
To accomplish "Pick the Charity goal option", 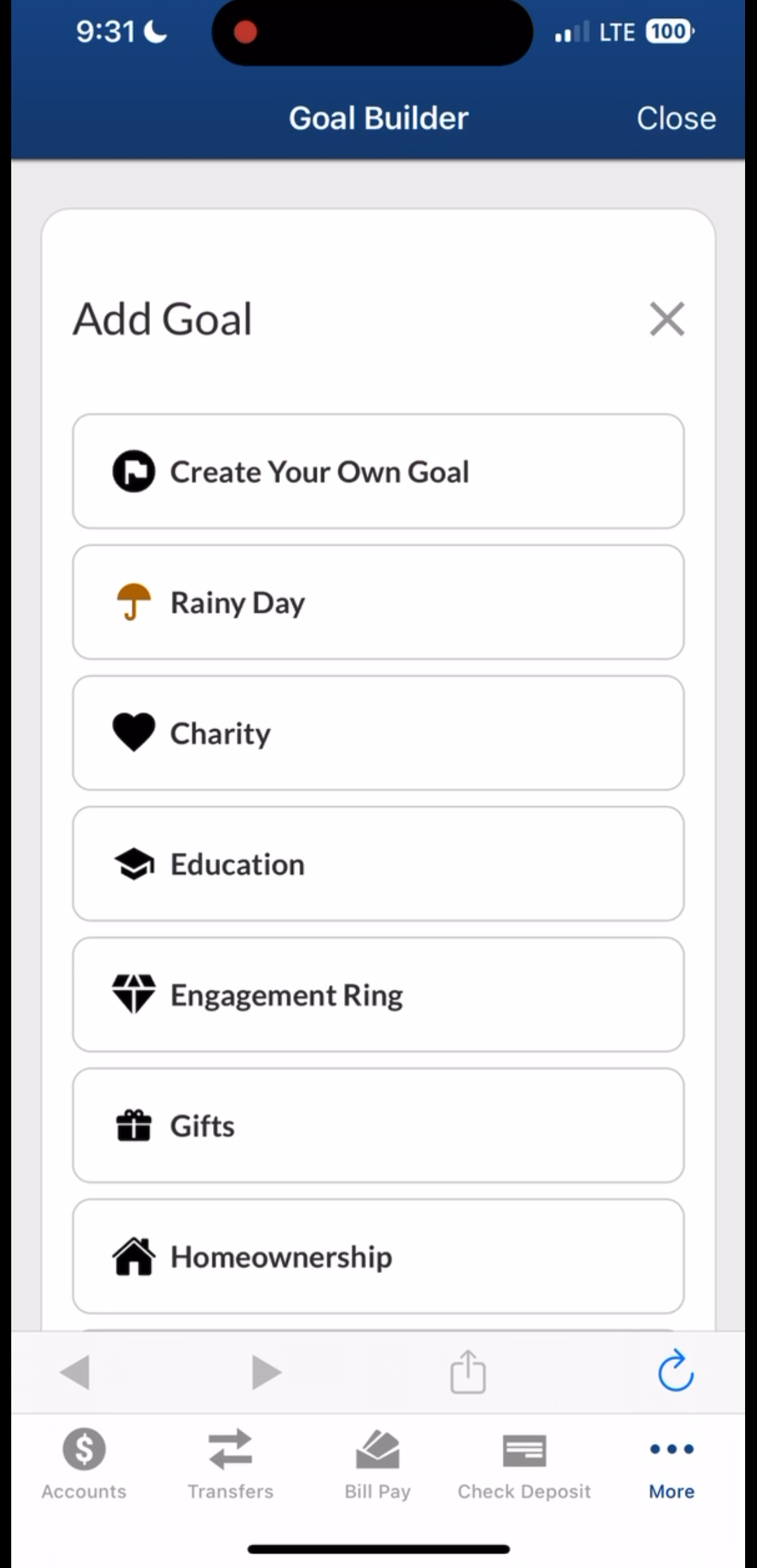I will [x=378, y=733].
